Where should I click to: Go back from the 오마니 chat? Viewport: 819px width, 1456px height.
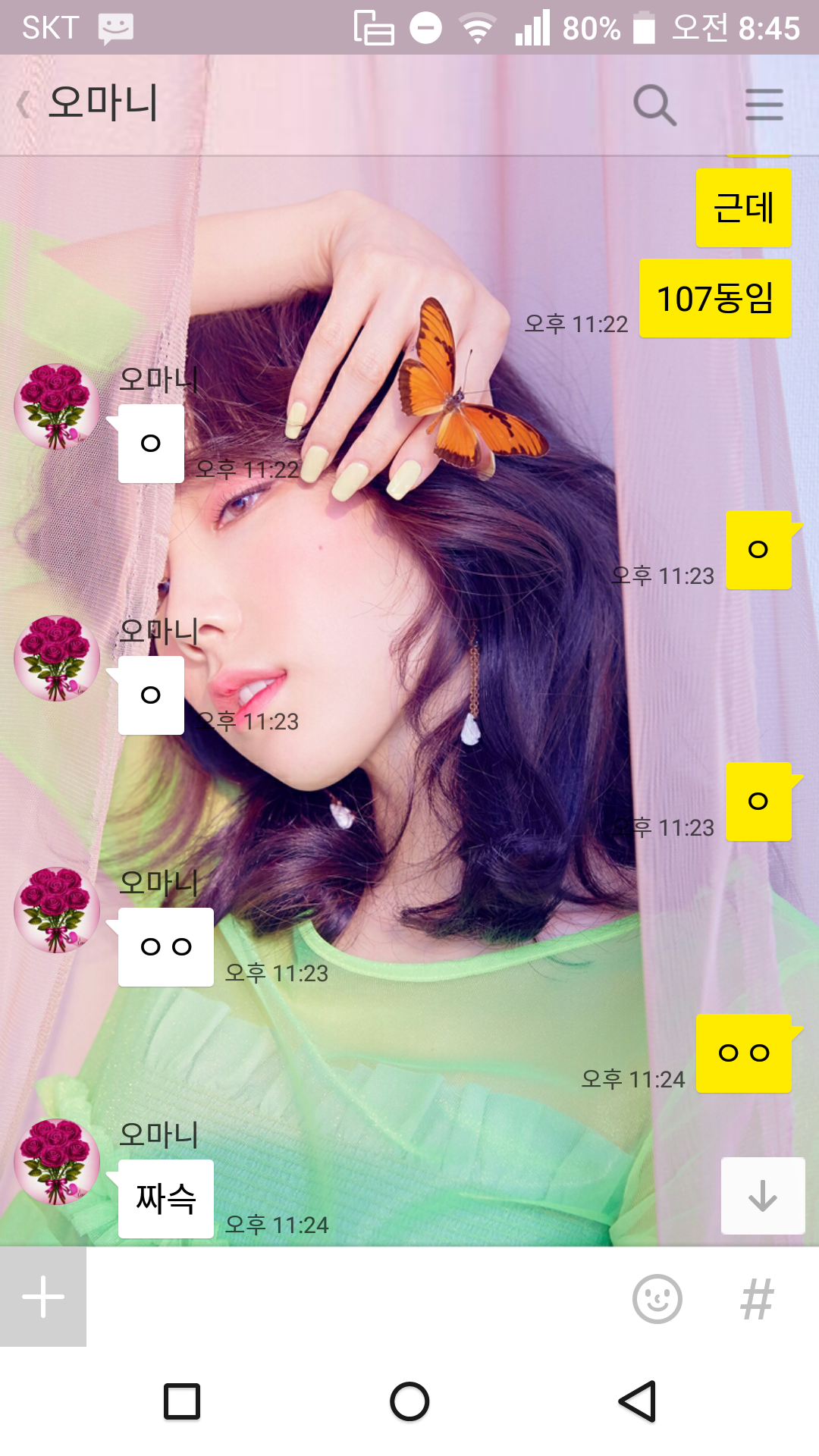coord(24,105)
